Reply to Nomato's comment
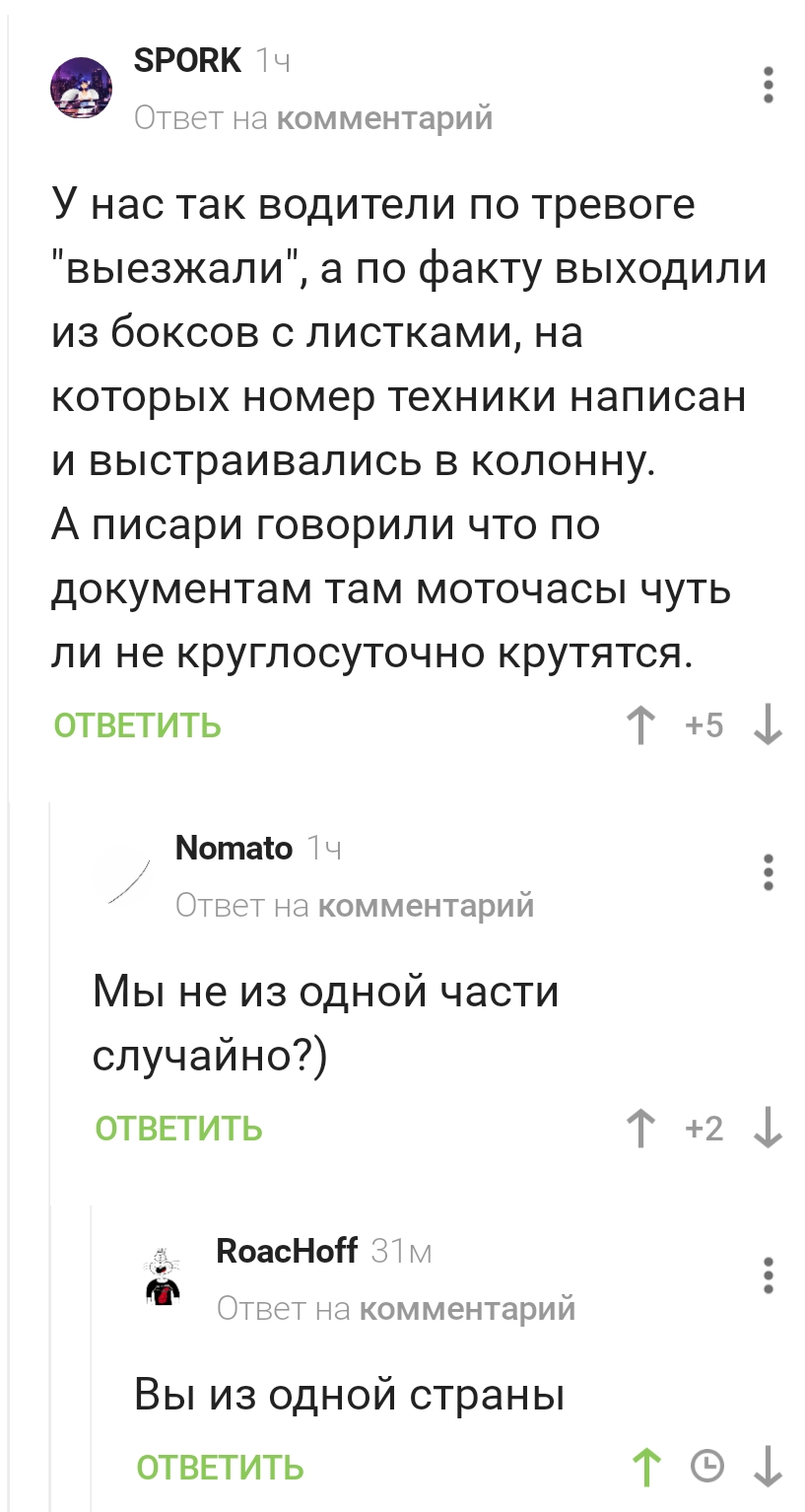 (x=178, y=1128)
